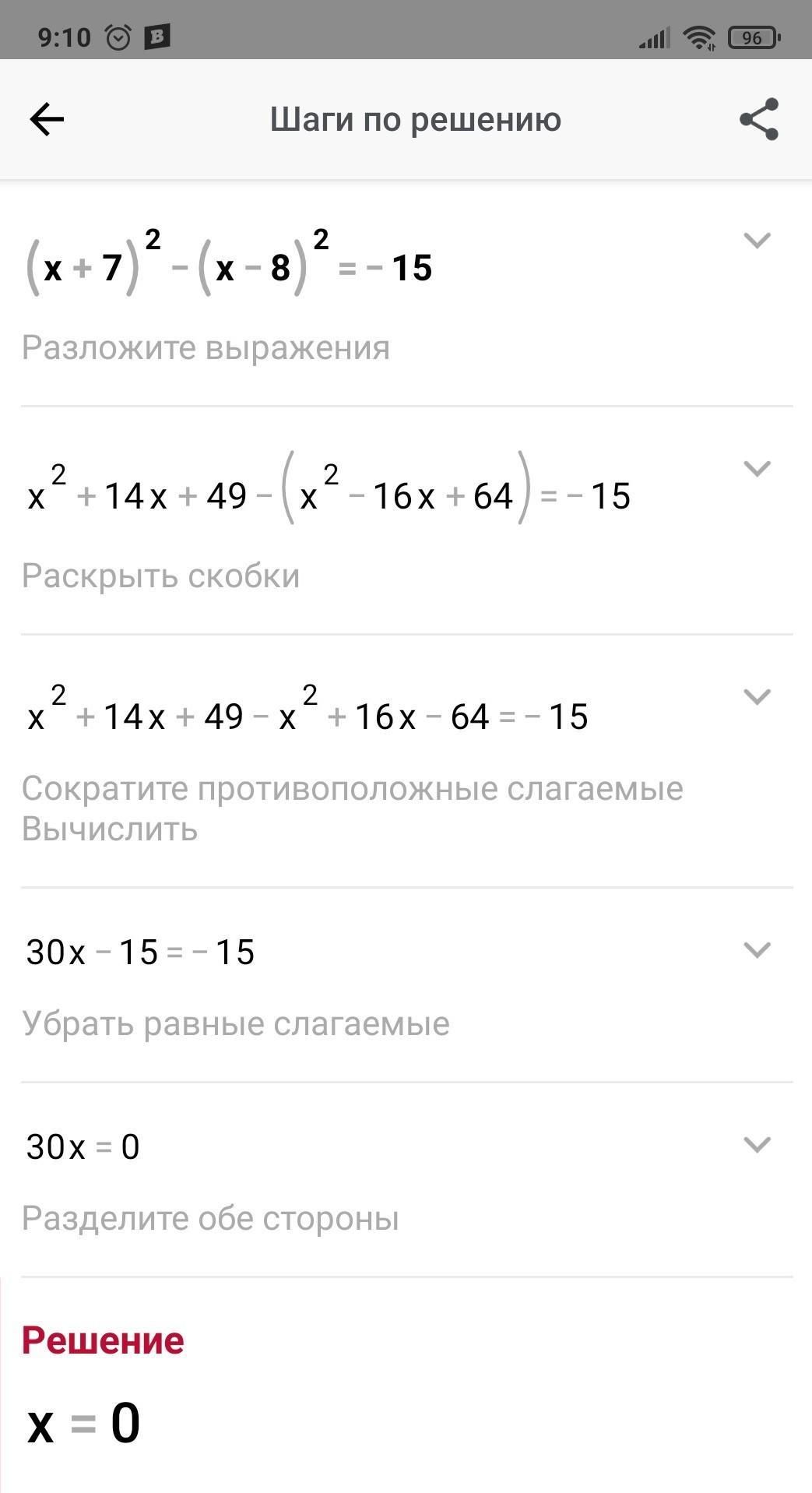The image size is (812, 1493).
Task: Expand the step 'Раскрыть скобки'
Action: pyautogui.click(x=757, y=468)
